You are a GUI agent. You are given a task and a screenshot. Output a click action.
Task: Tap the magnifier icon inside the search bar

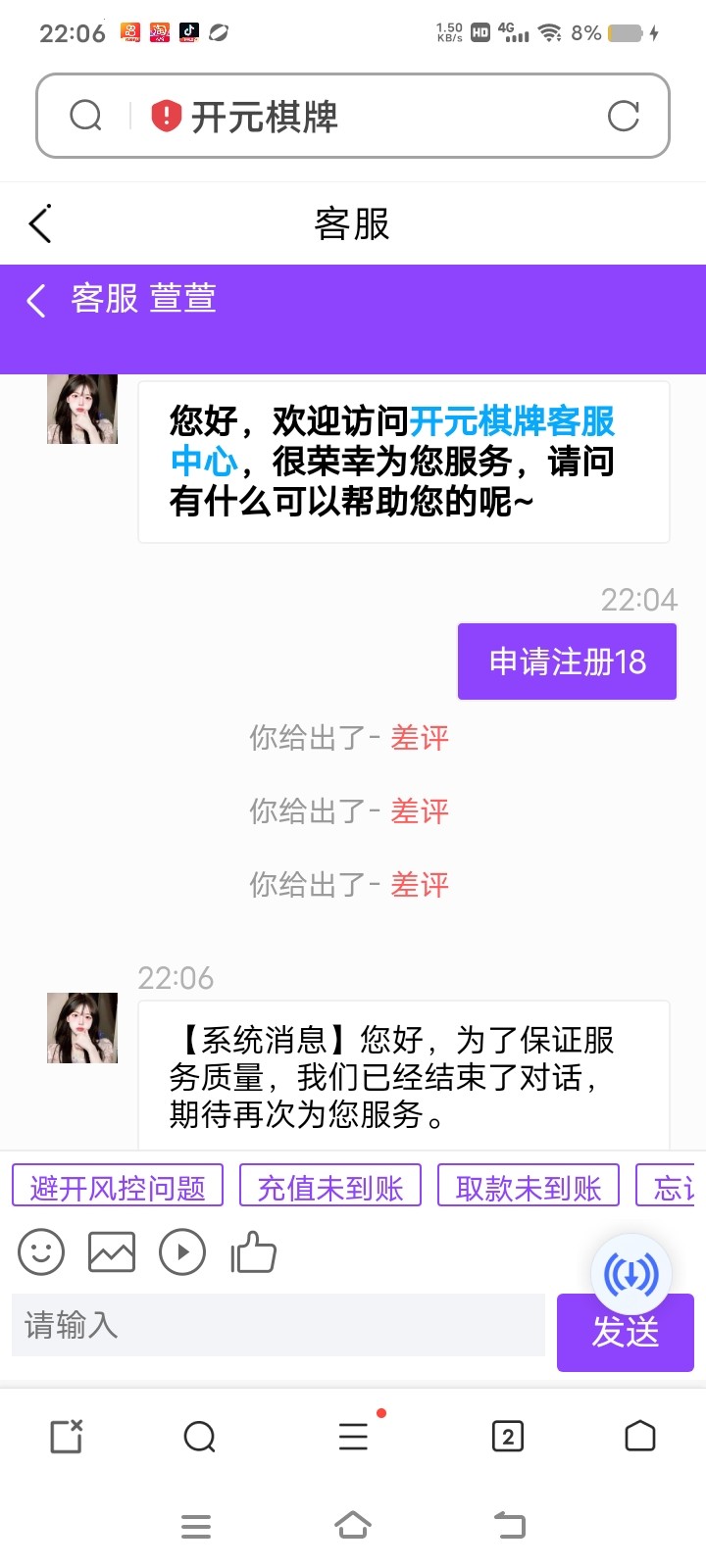[x=86, y=115]
